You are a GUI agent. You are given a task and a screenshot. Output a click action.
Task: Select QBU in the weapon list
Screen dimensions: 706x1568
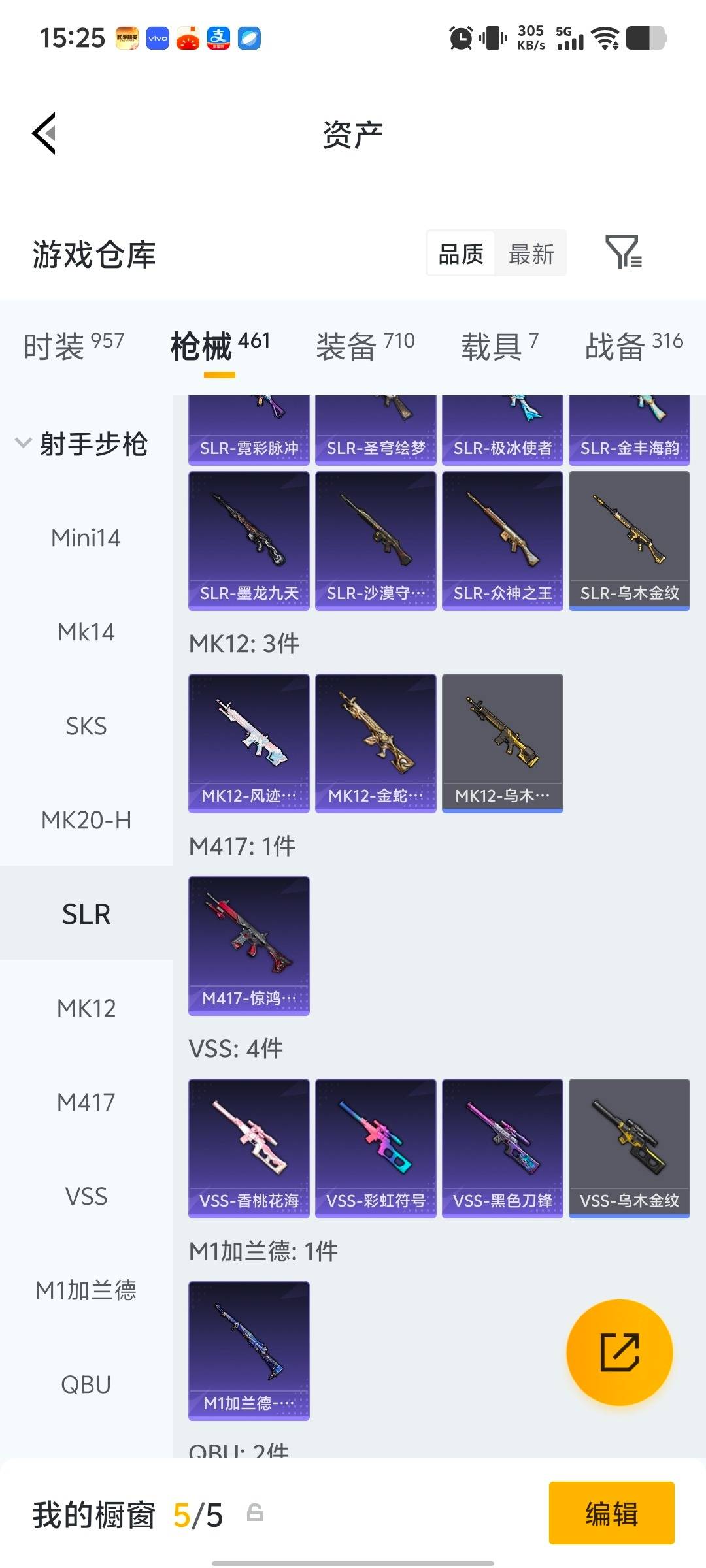(86, 1384)
